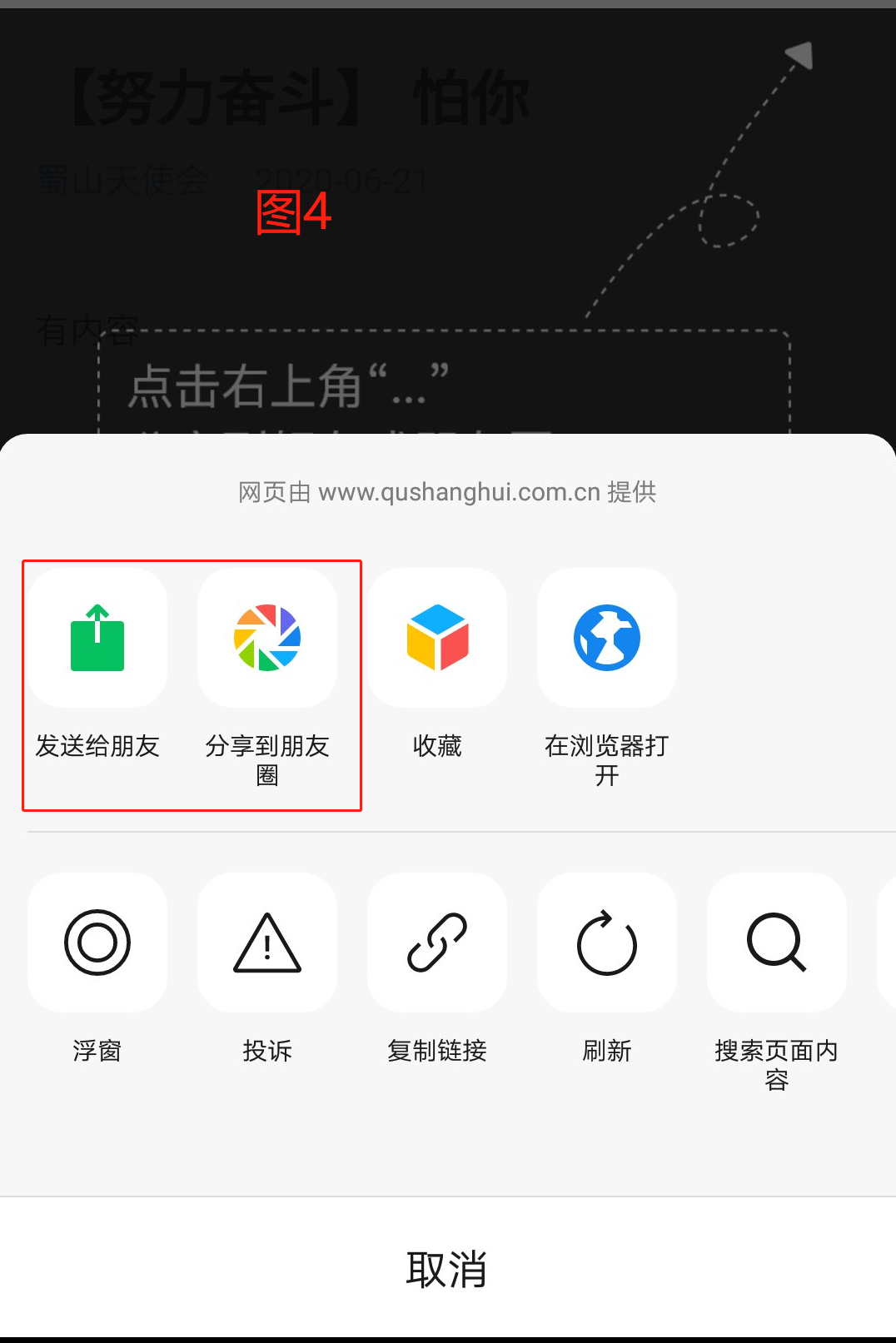Refresh the page via 刷新
This screenshot has height=1343, width=896.
[x=607, y=943]
